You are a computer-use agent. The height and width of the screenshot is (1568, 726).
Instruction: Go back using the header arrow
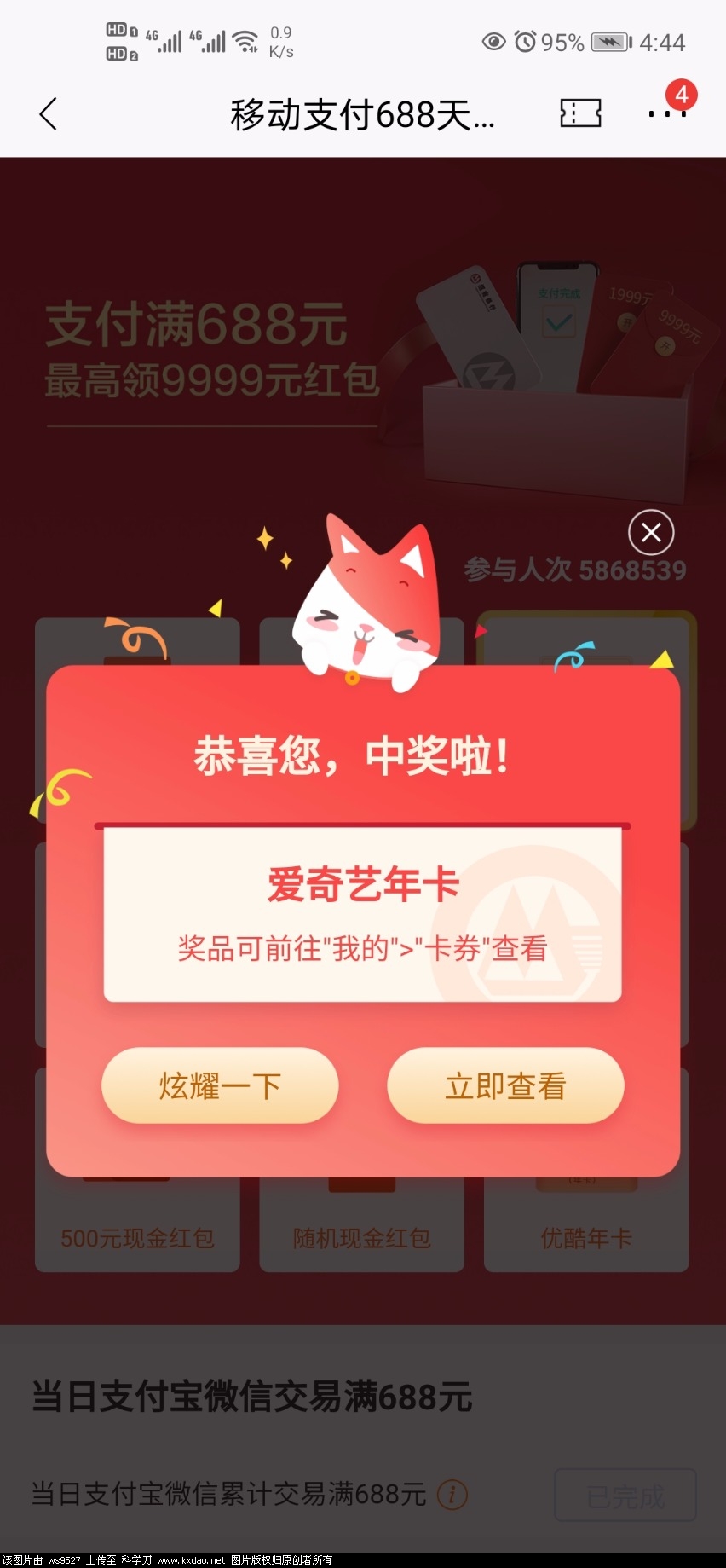pos(49,113)
